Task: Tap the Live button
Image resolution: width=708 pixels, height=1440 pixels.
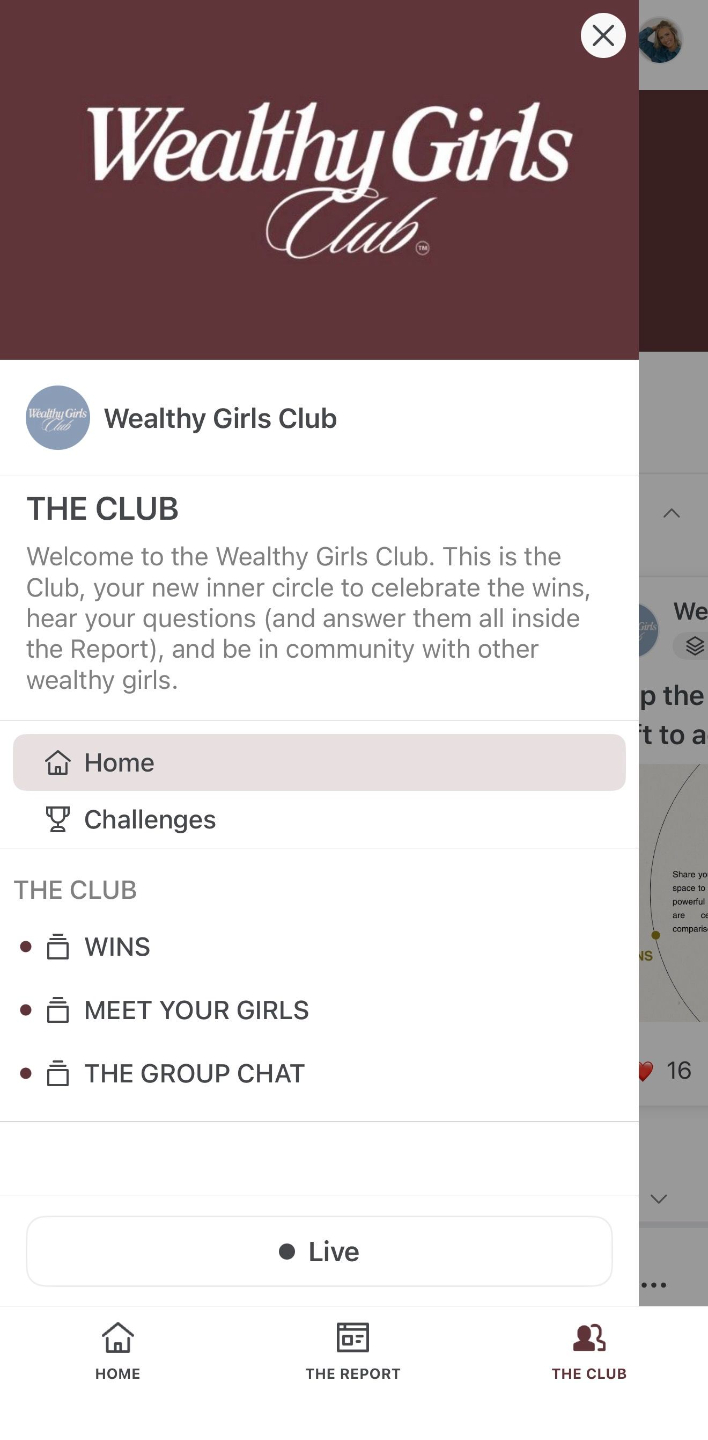Action: click(x=319, y=1251)
